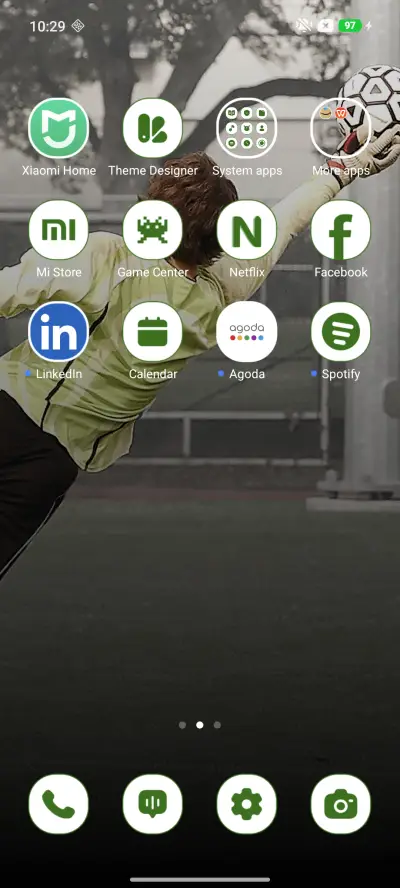This screenshot has height=888, width=400.
Task: Open the Phone dialer in the dock
Action: (x=58, y=804)
